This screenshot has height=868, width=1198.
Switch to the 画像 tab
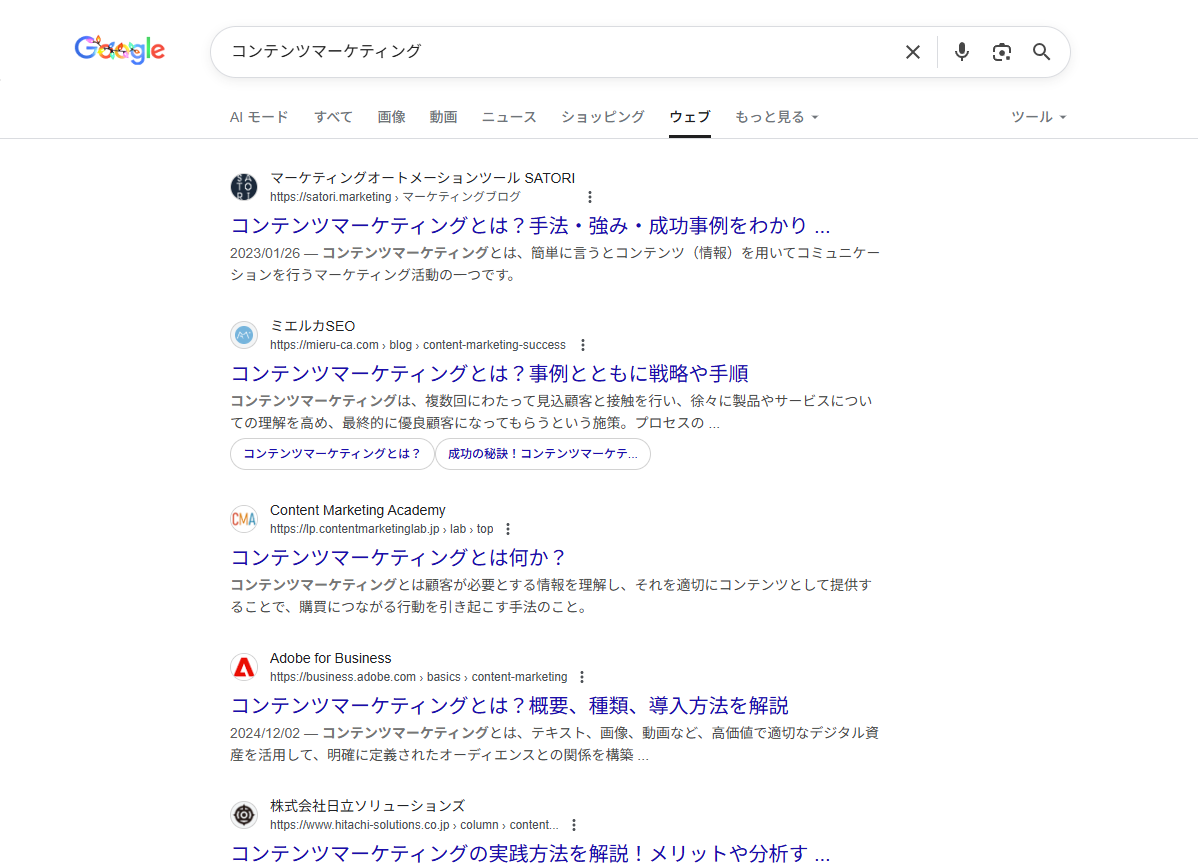tap(391, 117)
